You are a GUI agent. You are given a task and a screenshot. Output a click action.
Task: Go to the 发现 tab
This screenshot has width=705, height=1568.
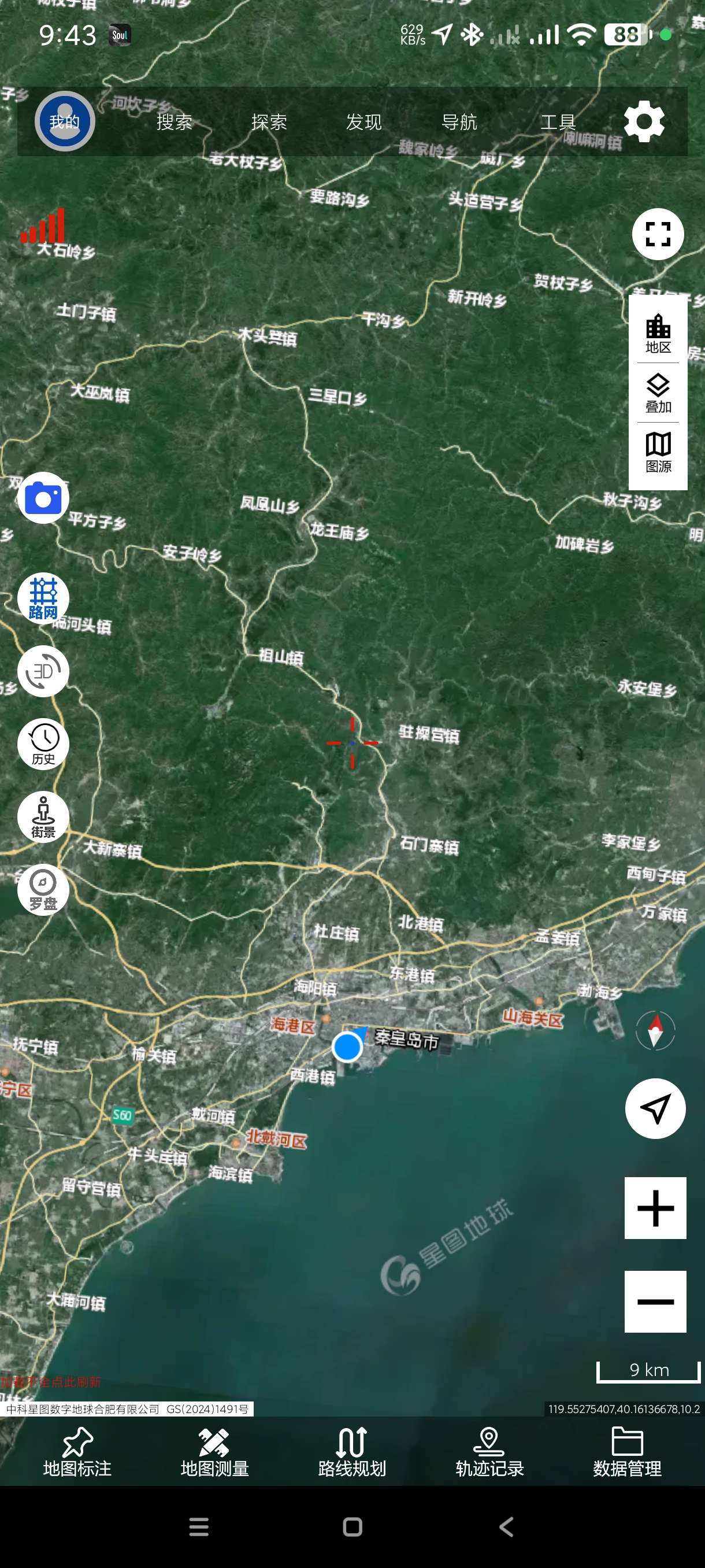[363, 123]
